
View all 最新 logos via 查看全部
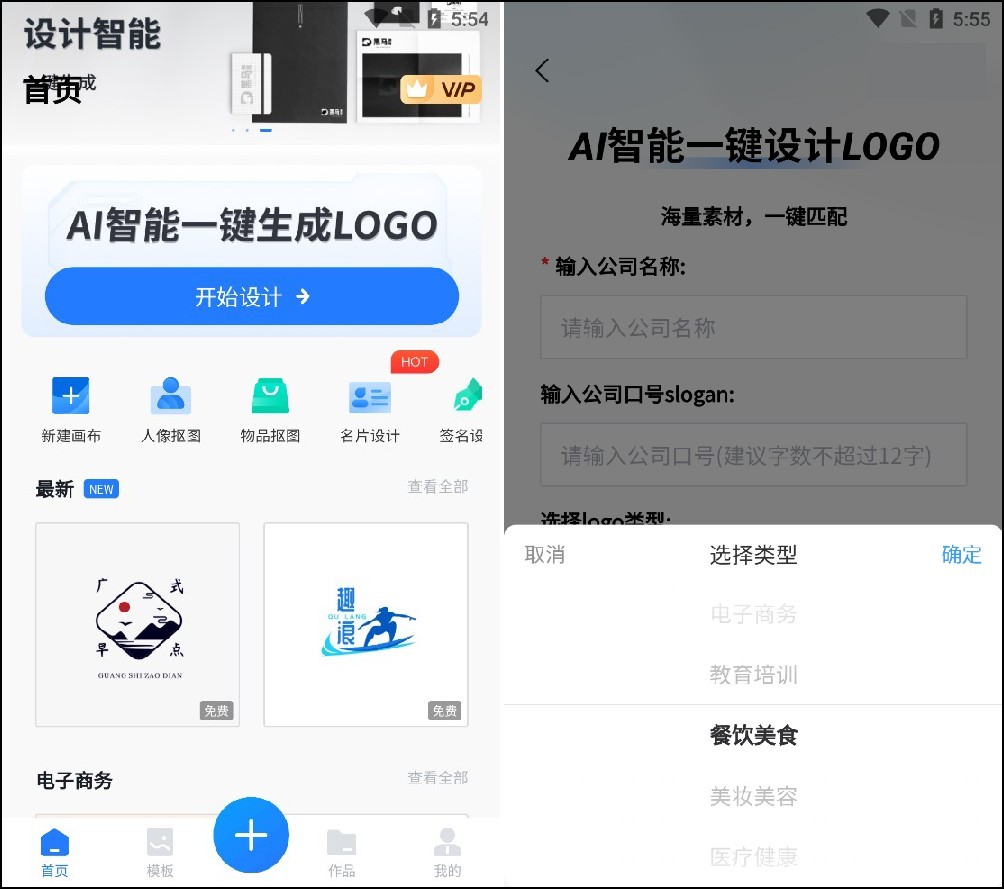[437, 487]
